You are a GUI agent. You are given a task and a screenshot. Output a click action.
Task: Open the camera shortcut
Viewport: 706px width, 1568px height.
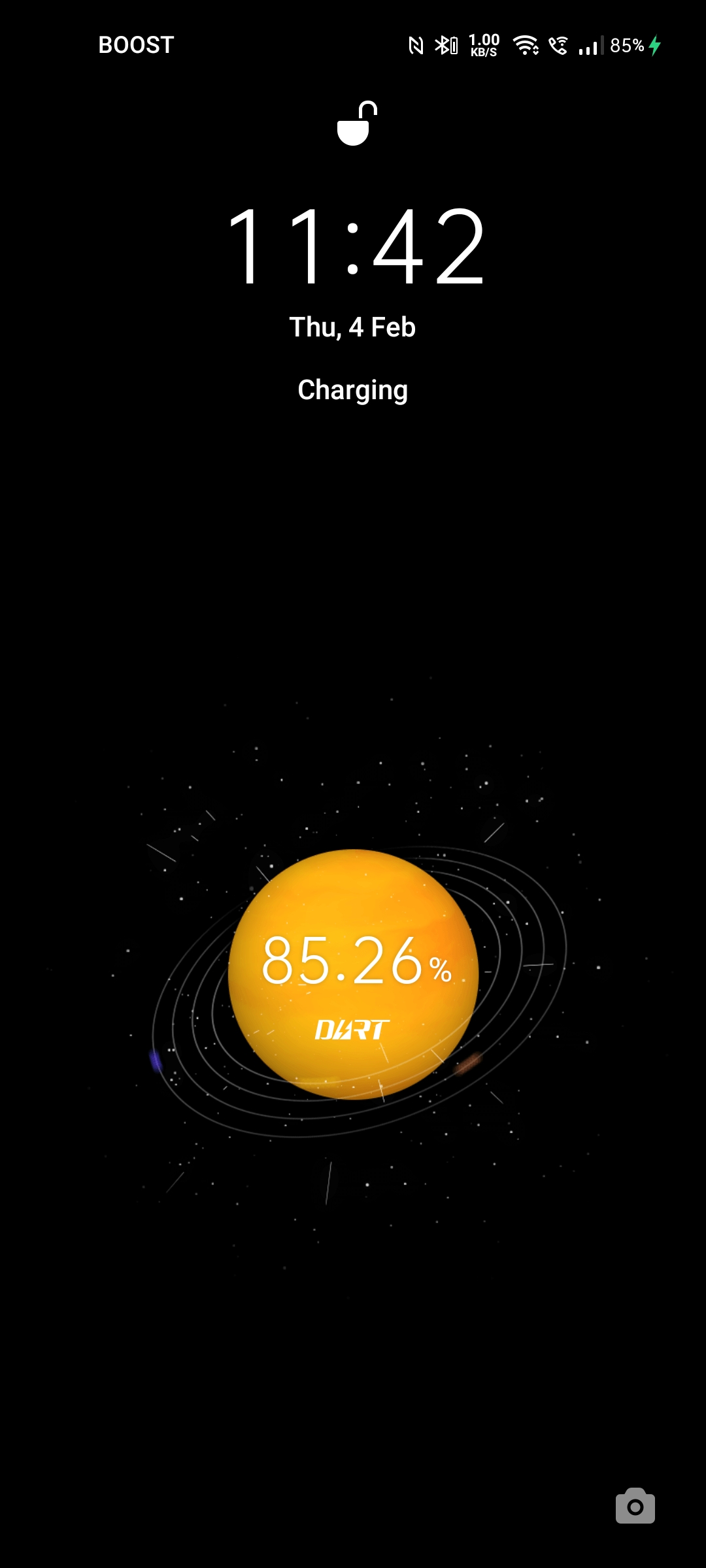tap(635, 1505)
